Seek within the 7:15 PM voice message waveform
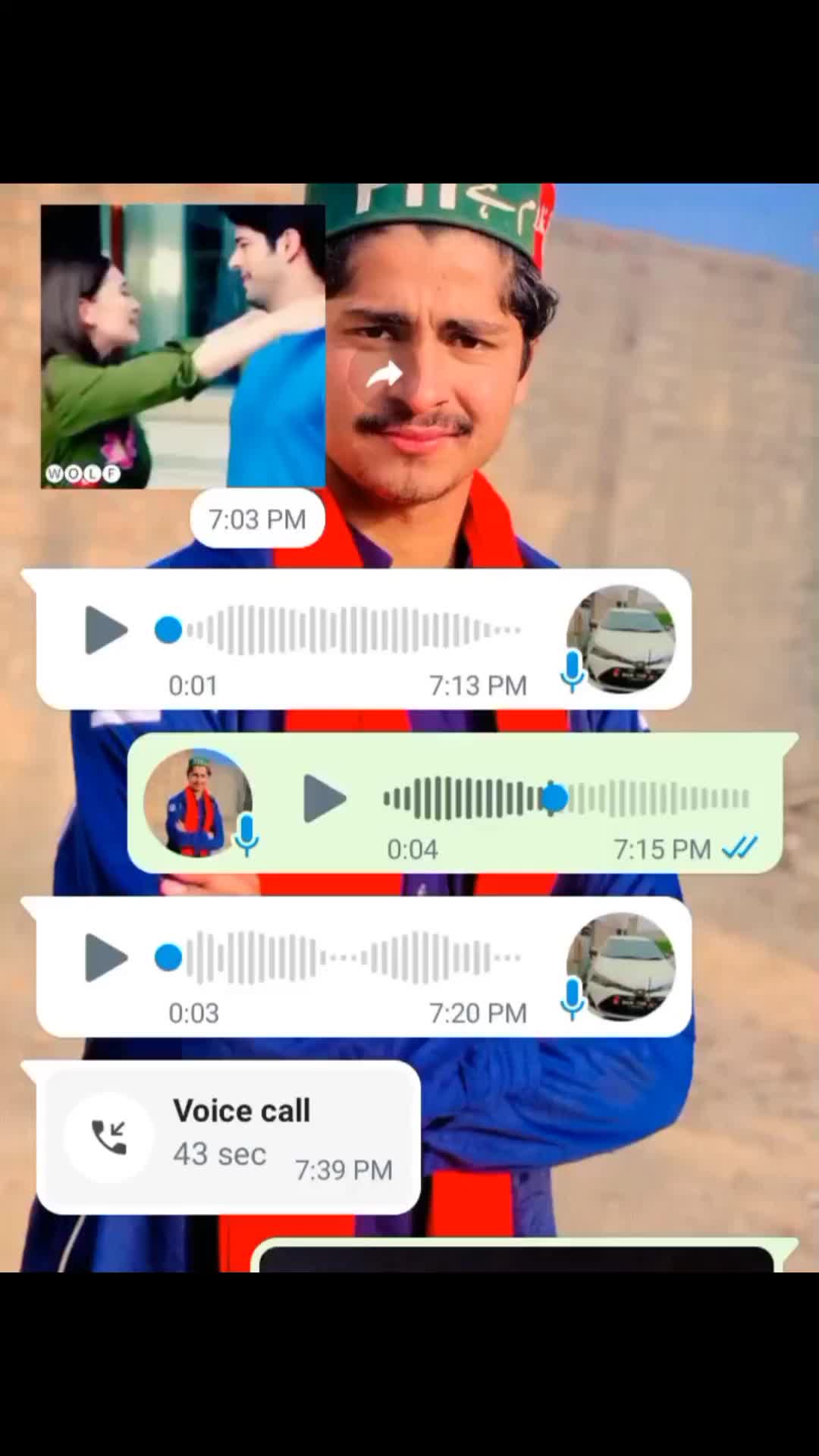The height and width of the screenshot is (1456, 819). pos(566,799)
